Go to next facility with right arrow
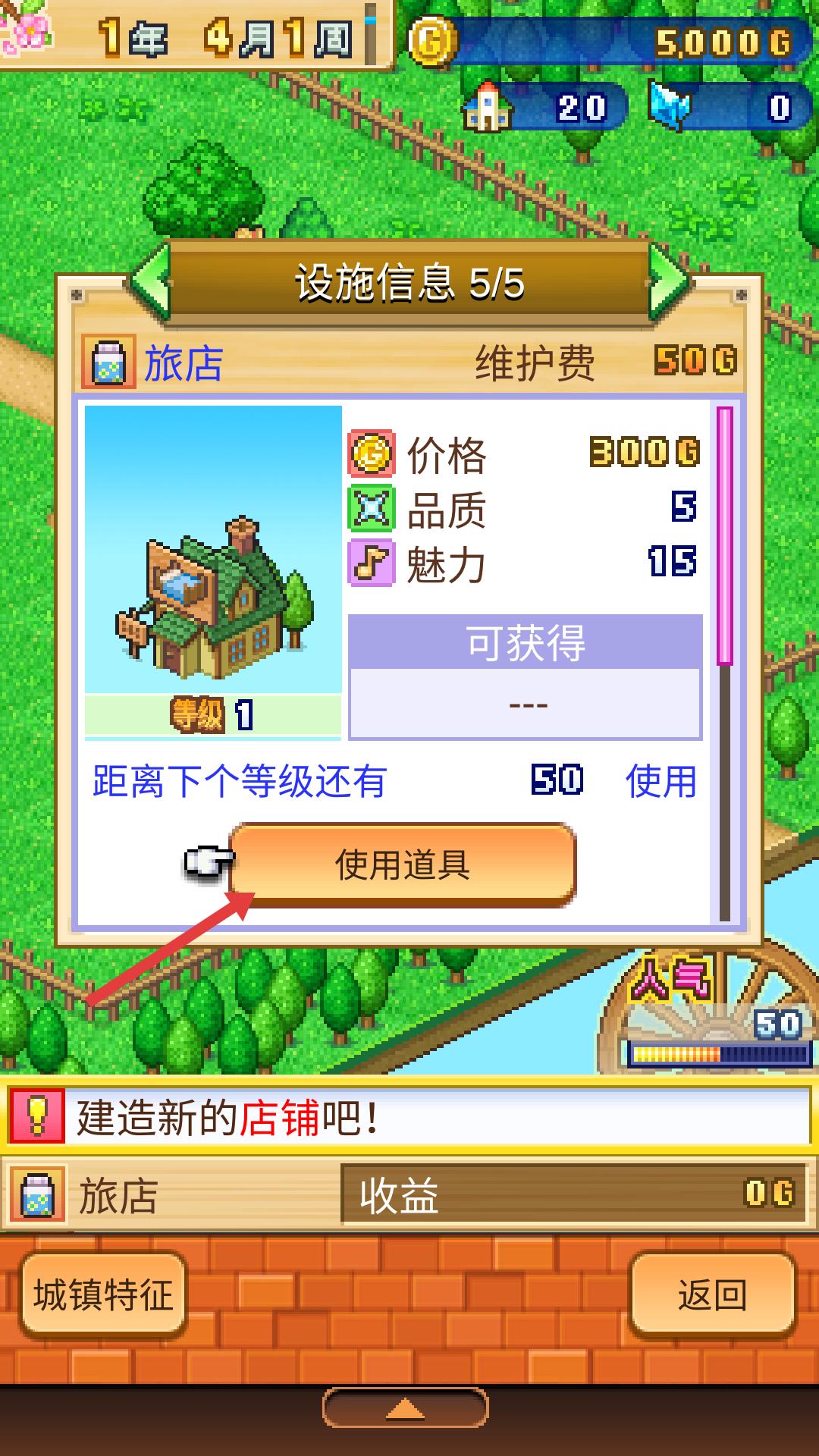The height and width of the screenshot is (1456, 819). click(x=670, y=283)
